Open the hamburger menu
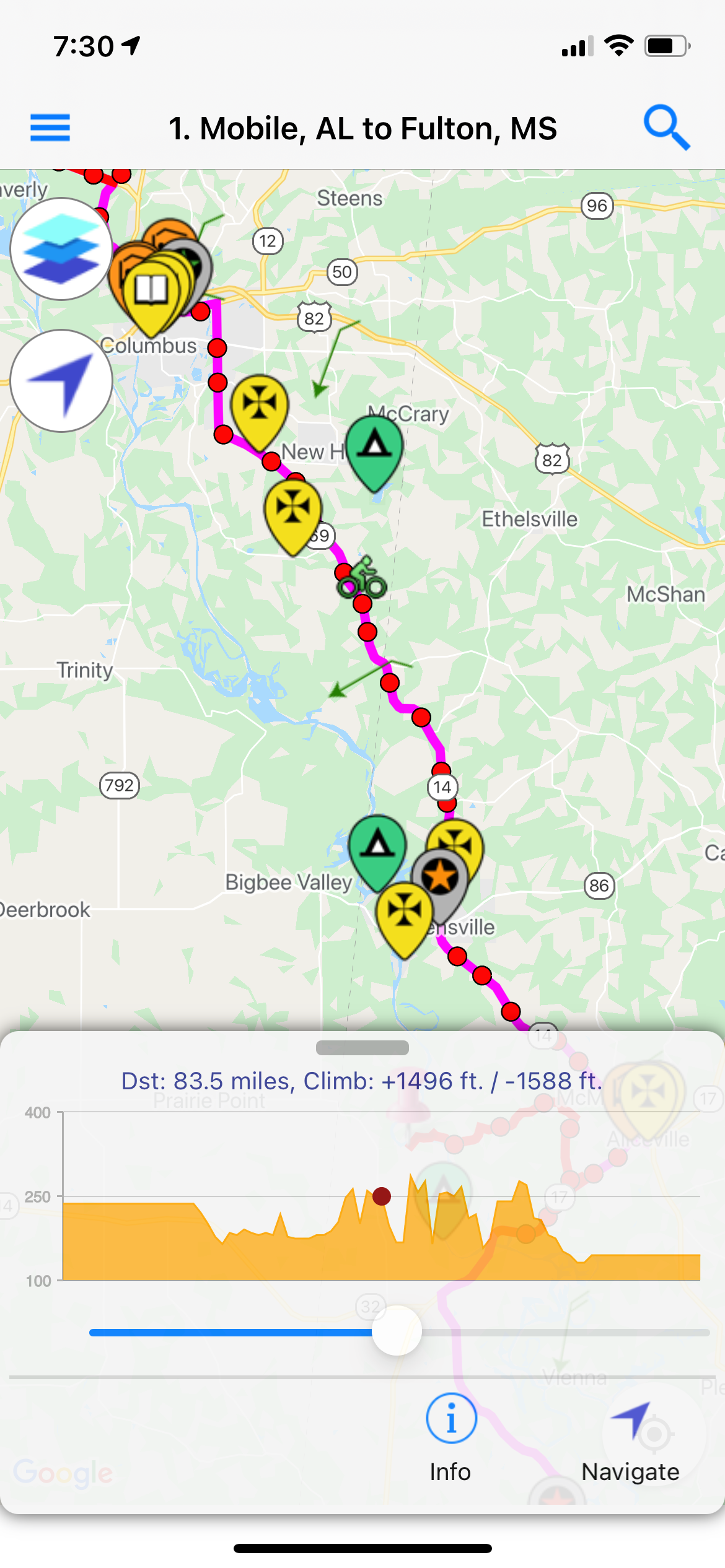Image resolution: width=725 pixels, height=1568 pixels. pyautogui.click(x=50, y=128)
